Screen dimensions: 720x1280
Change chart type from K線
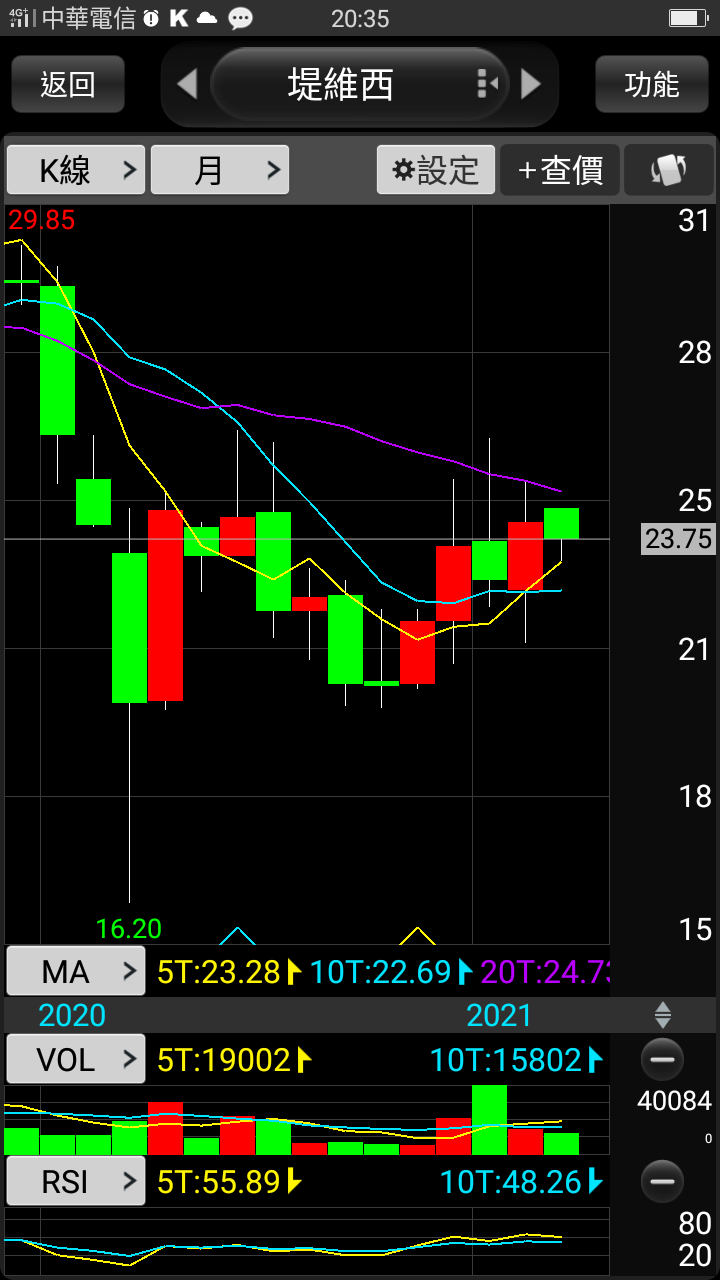coord(76,170)
